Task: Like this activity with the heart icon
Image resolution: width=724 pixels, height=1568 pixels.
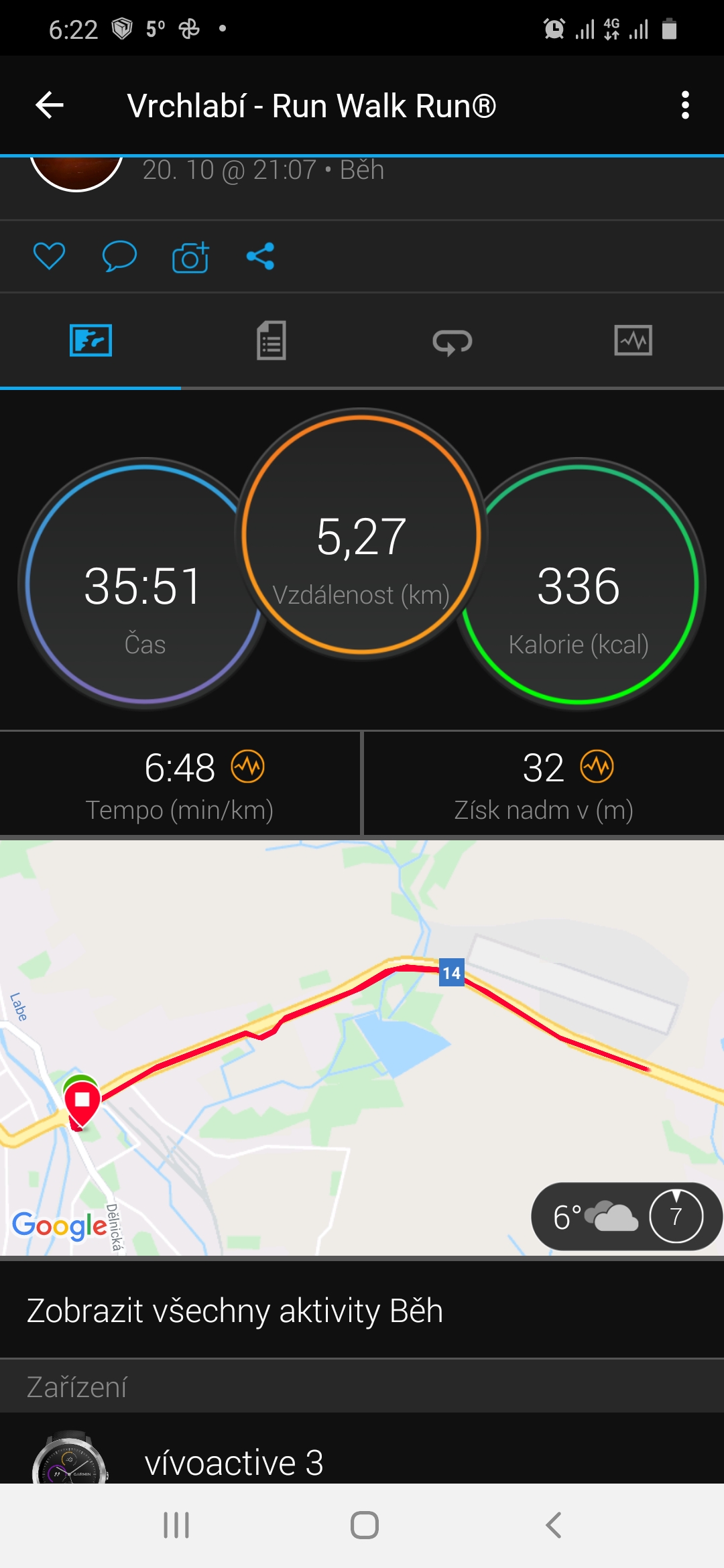Action: 49,256
